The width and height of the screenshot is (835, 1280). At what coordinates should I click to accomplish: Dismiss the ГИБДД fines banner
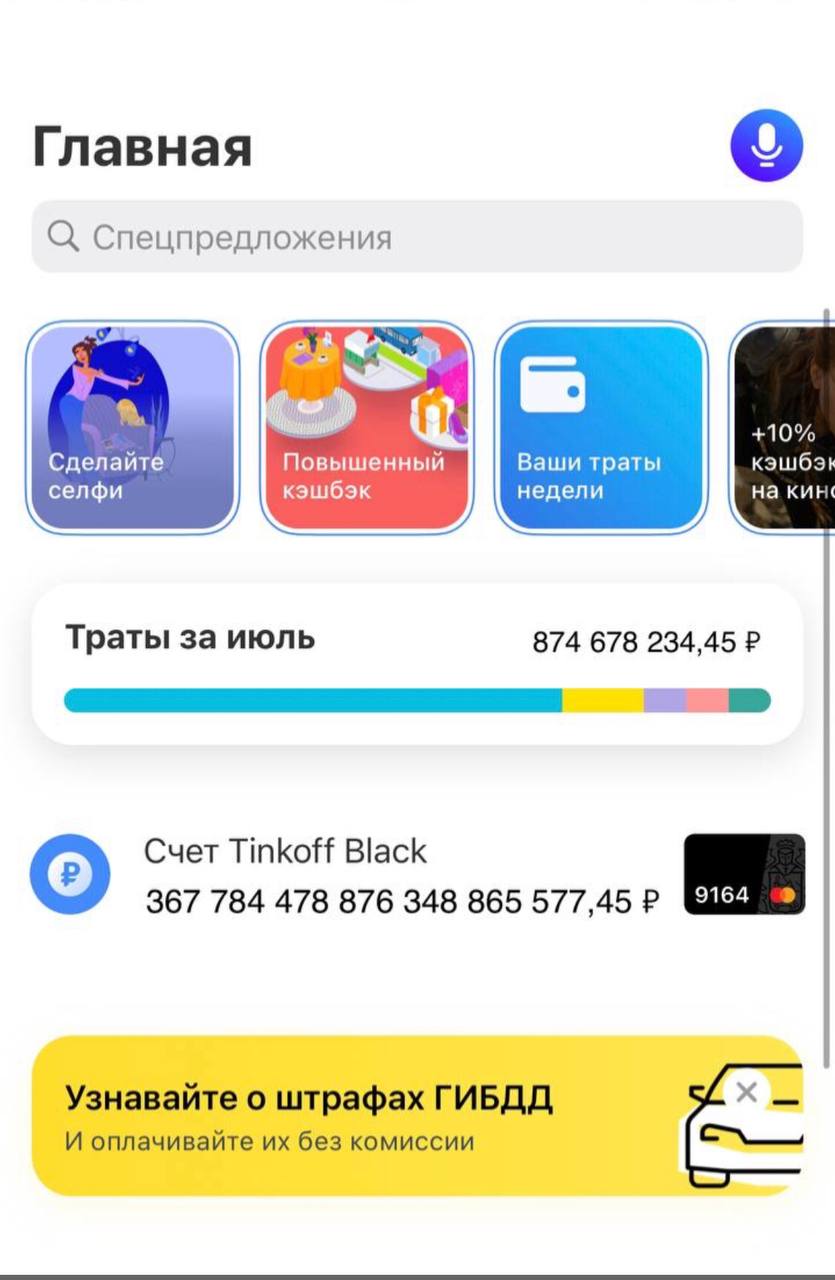(746, 1092)
